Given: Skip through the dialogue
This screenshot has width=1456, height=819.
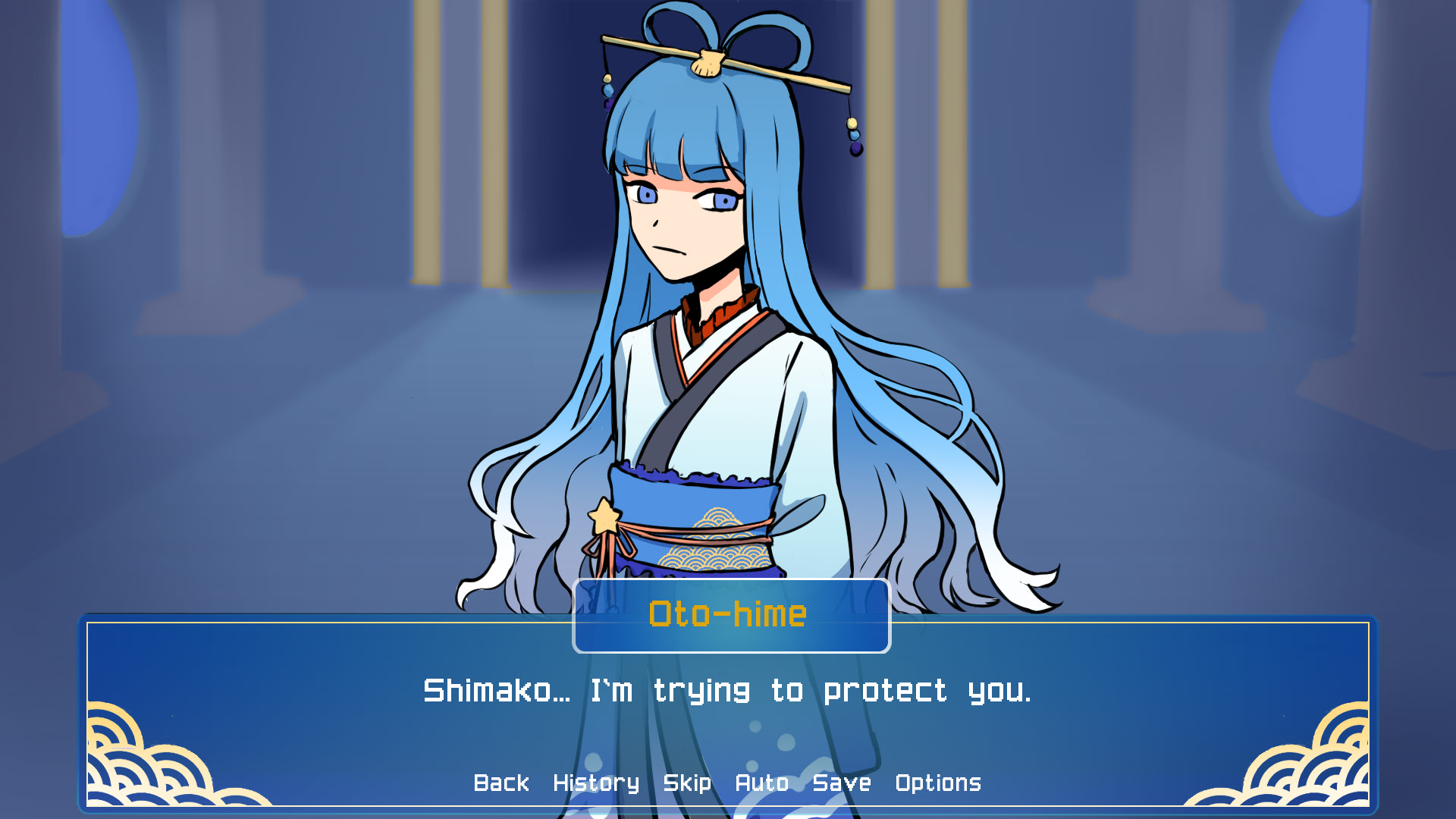Looking at the screenshot, I should (687, 783).
